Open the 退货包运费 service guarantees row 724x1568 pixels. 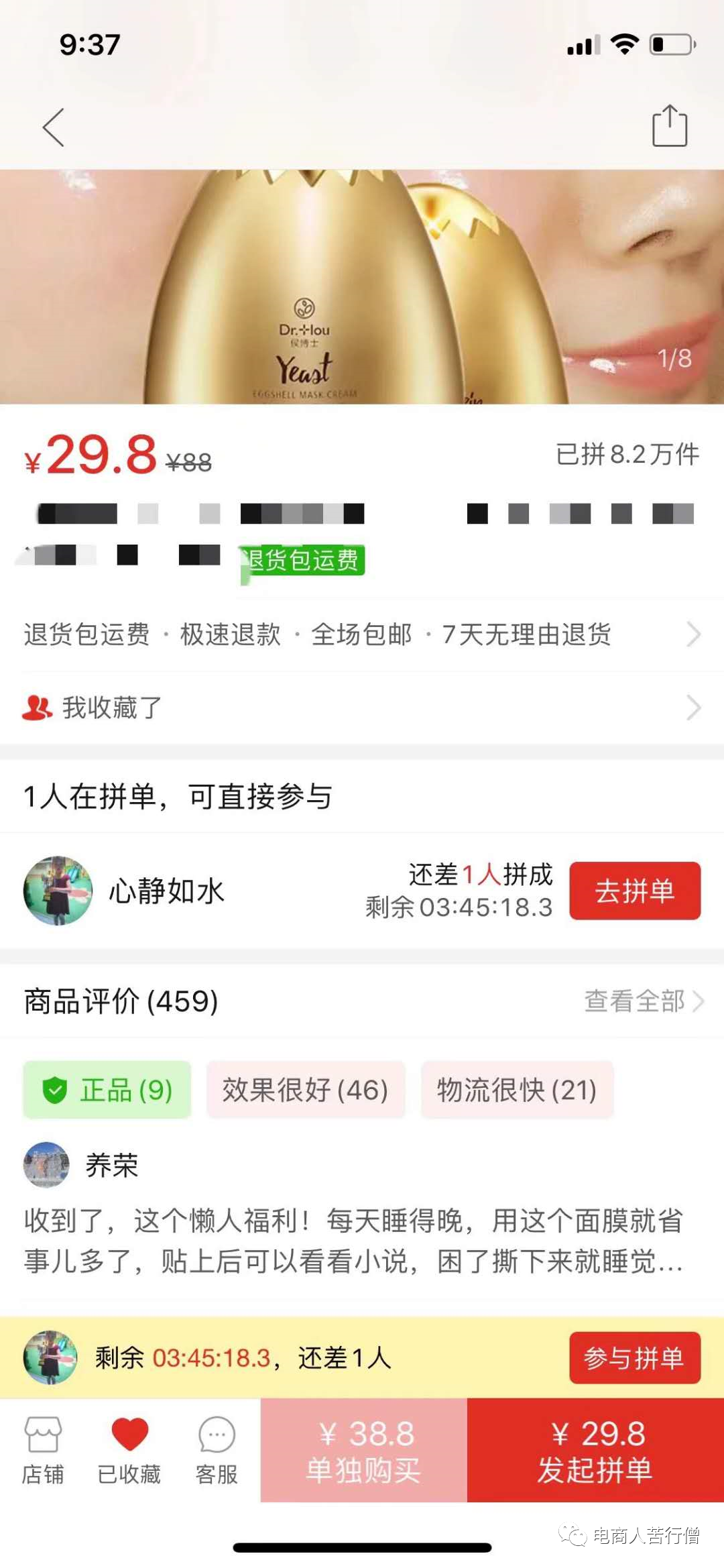click(362, 634)
